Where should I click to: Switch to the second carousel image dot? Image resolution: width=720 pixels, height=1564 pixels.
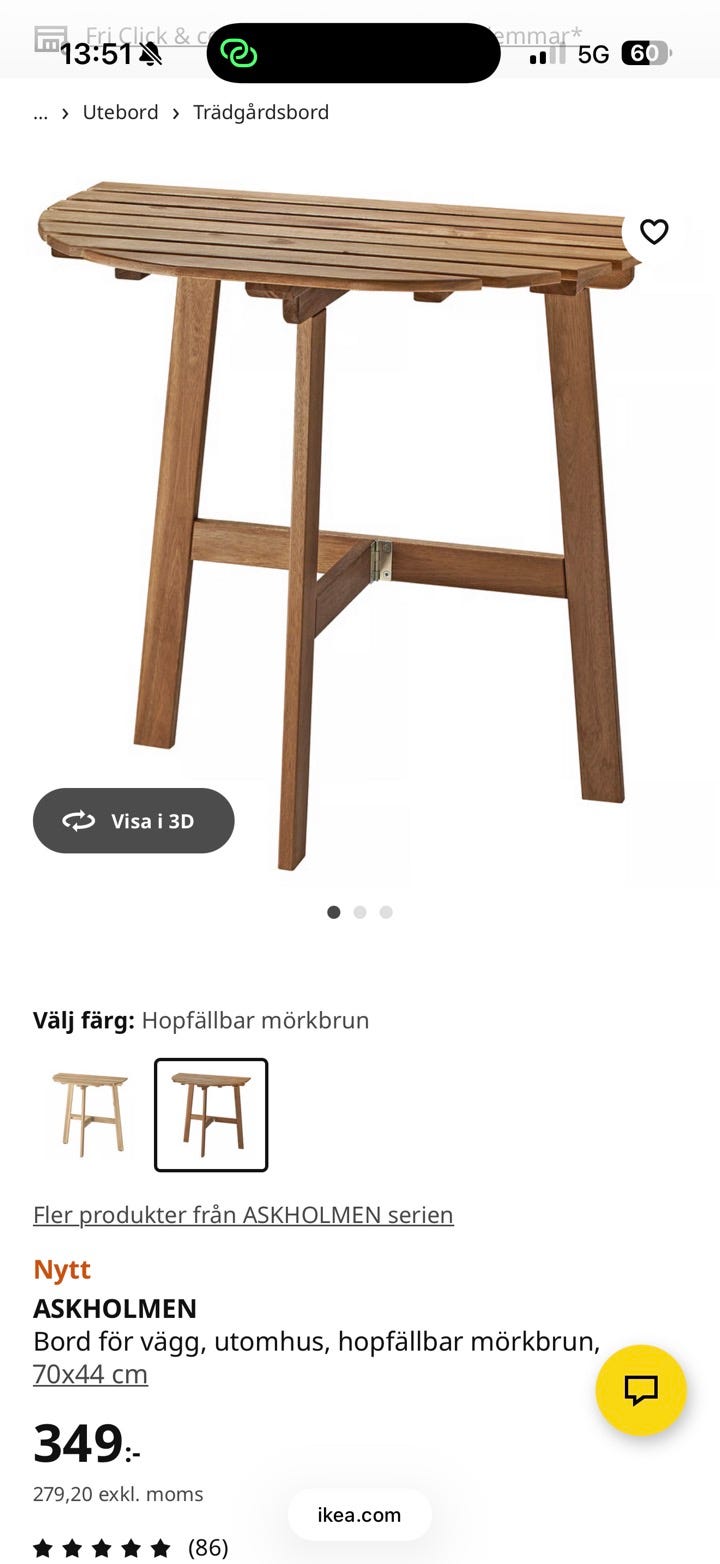coord(360,912)
